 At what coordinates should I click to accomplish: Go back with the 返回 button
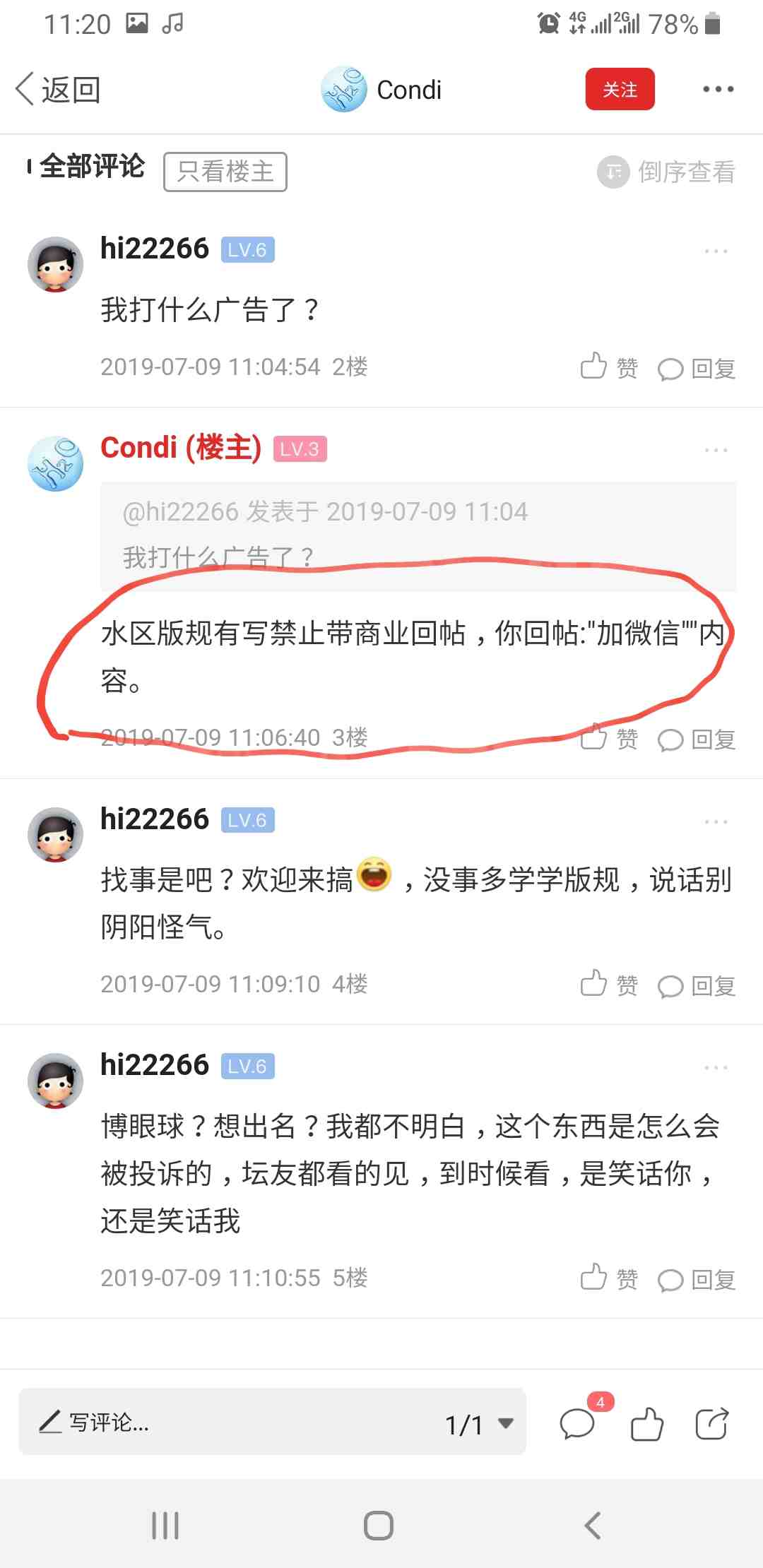point(58,90)
